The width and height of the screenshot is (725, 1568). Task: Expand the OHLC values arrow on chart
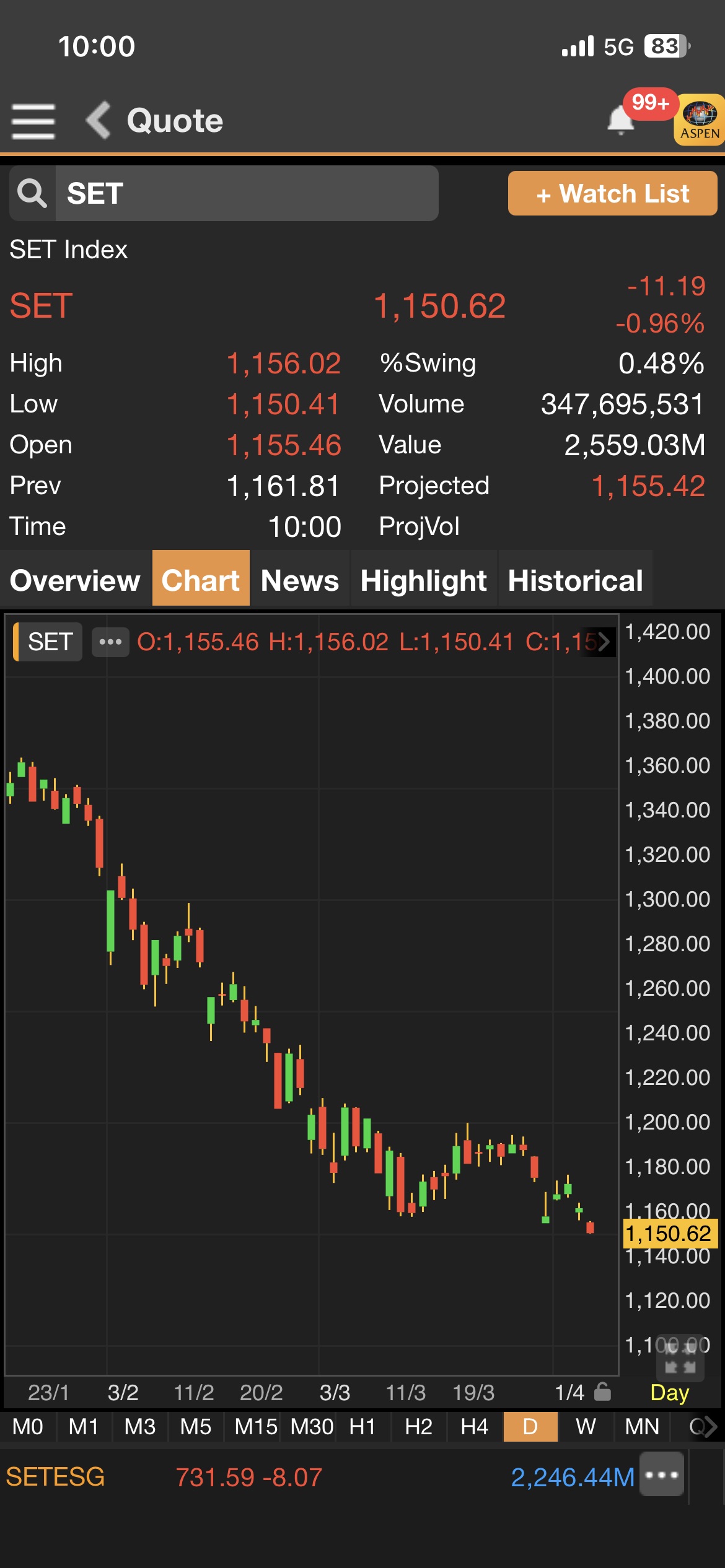click(604, 642)
